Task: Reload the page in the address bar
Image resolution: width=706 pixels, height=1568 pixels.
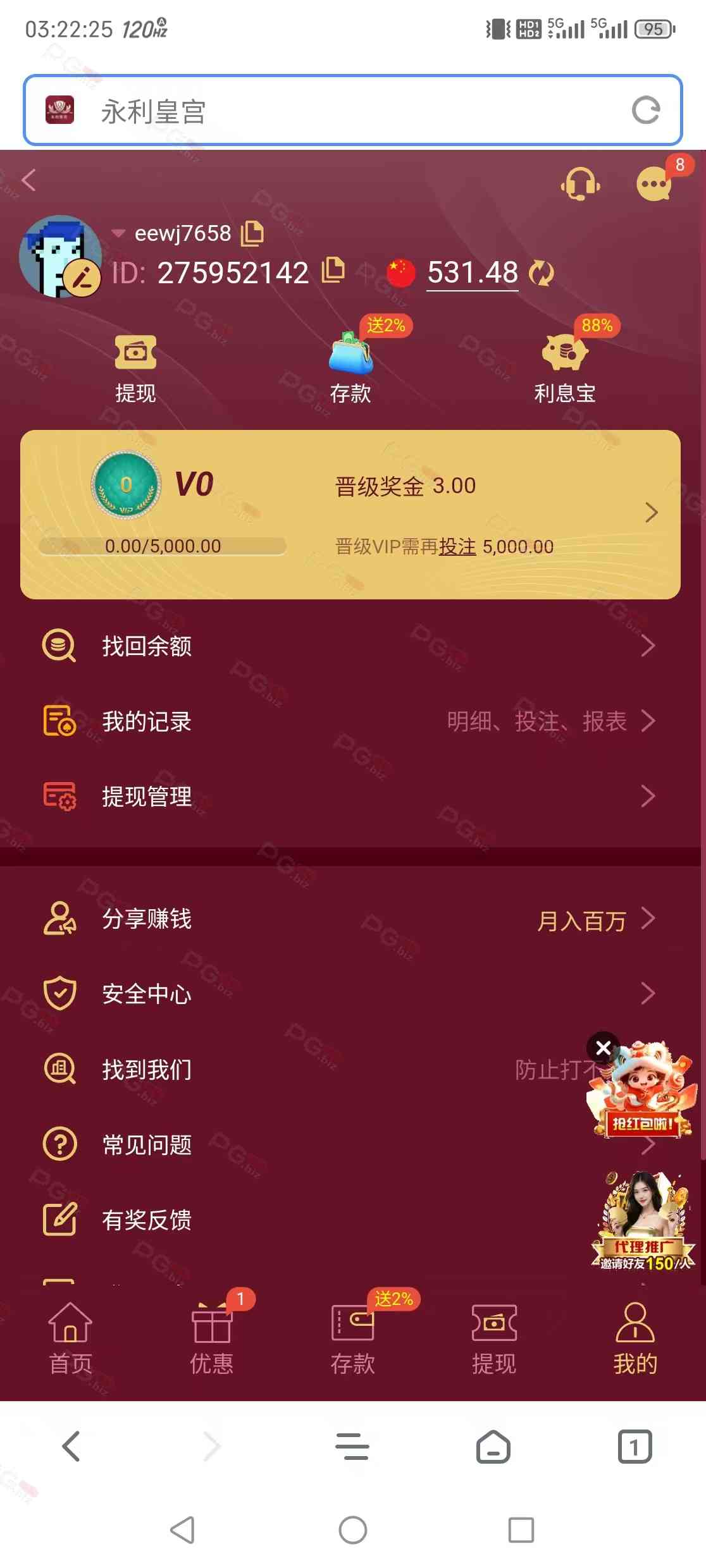Action: click(x=646, y=111)
